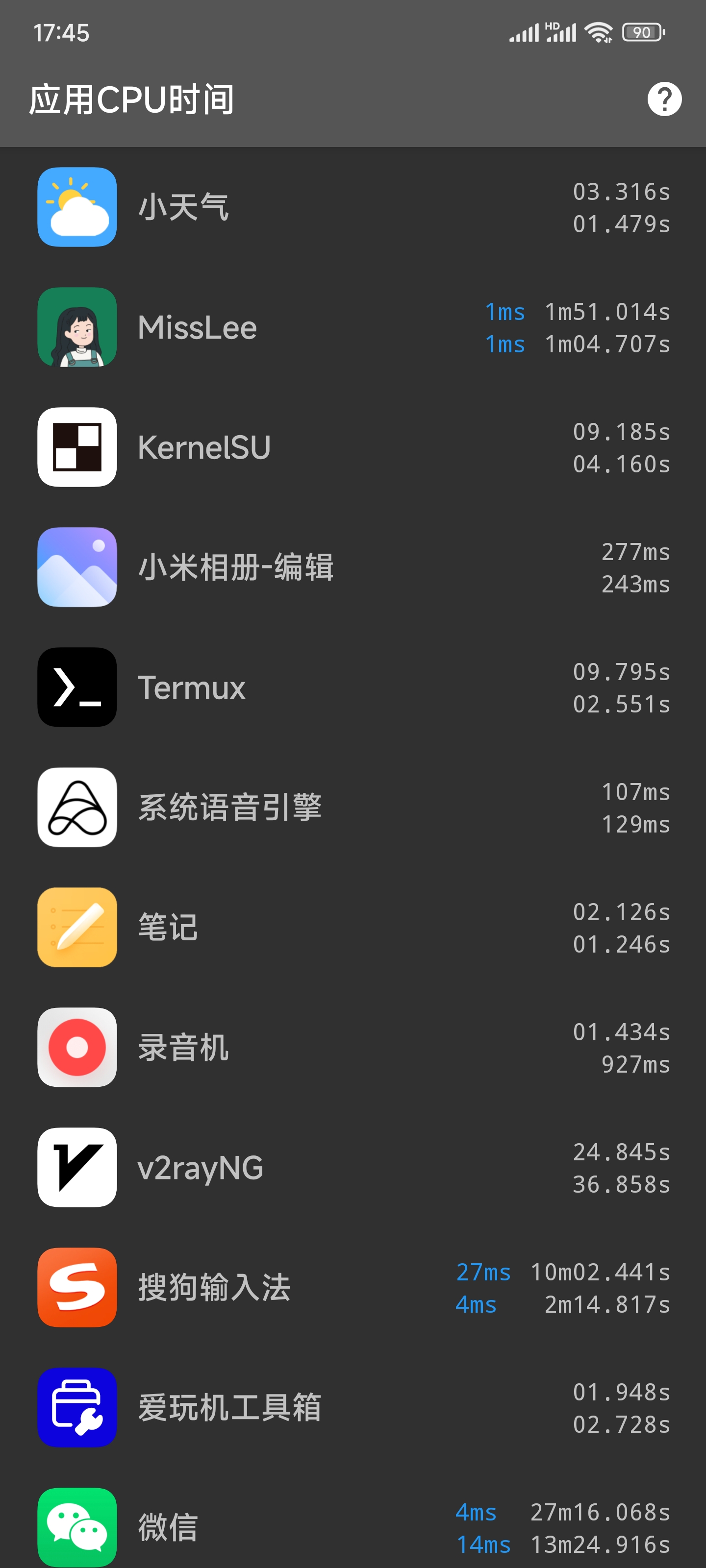Open the 爱玩机工具箱 entry
Image resolution: width=706 pixels, height=1568 pixels.
[x=353, y=1407]
